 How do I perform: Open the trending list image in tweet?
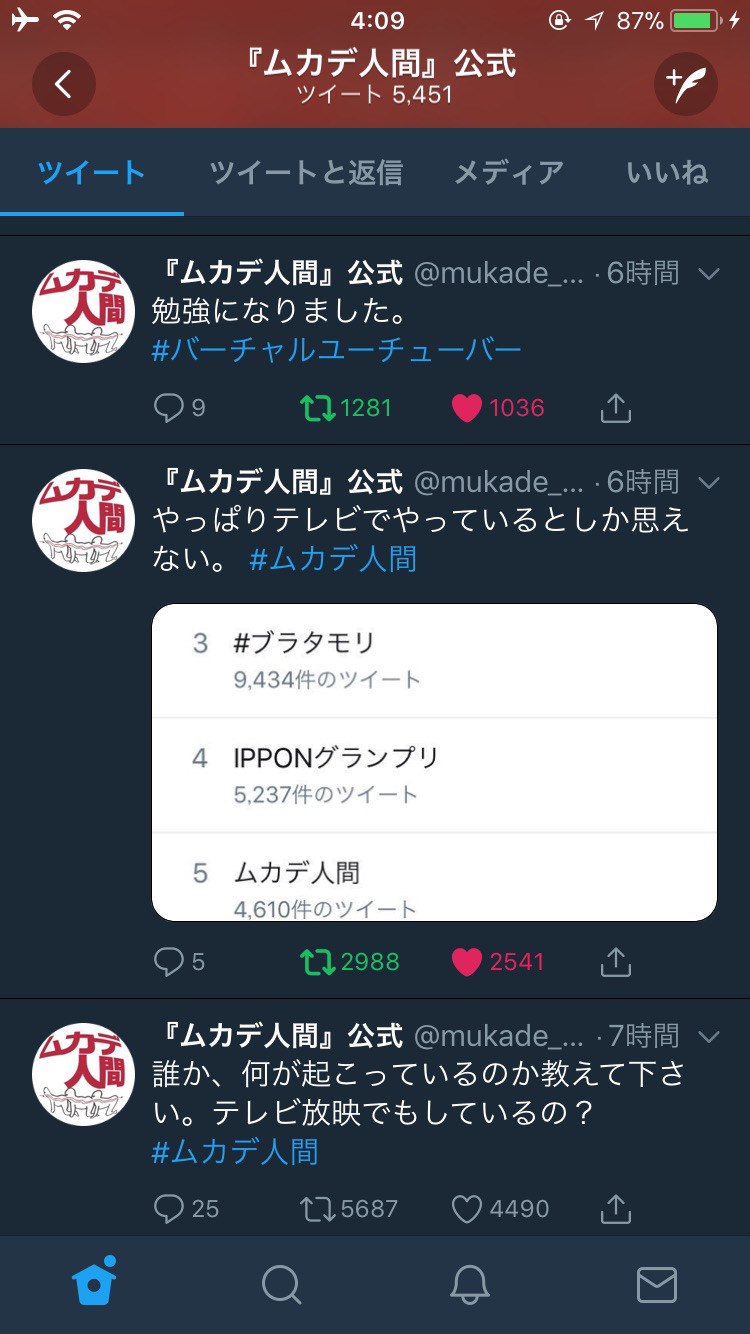[434, 762]
